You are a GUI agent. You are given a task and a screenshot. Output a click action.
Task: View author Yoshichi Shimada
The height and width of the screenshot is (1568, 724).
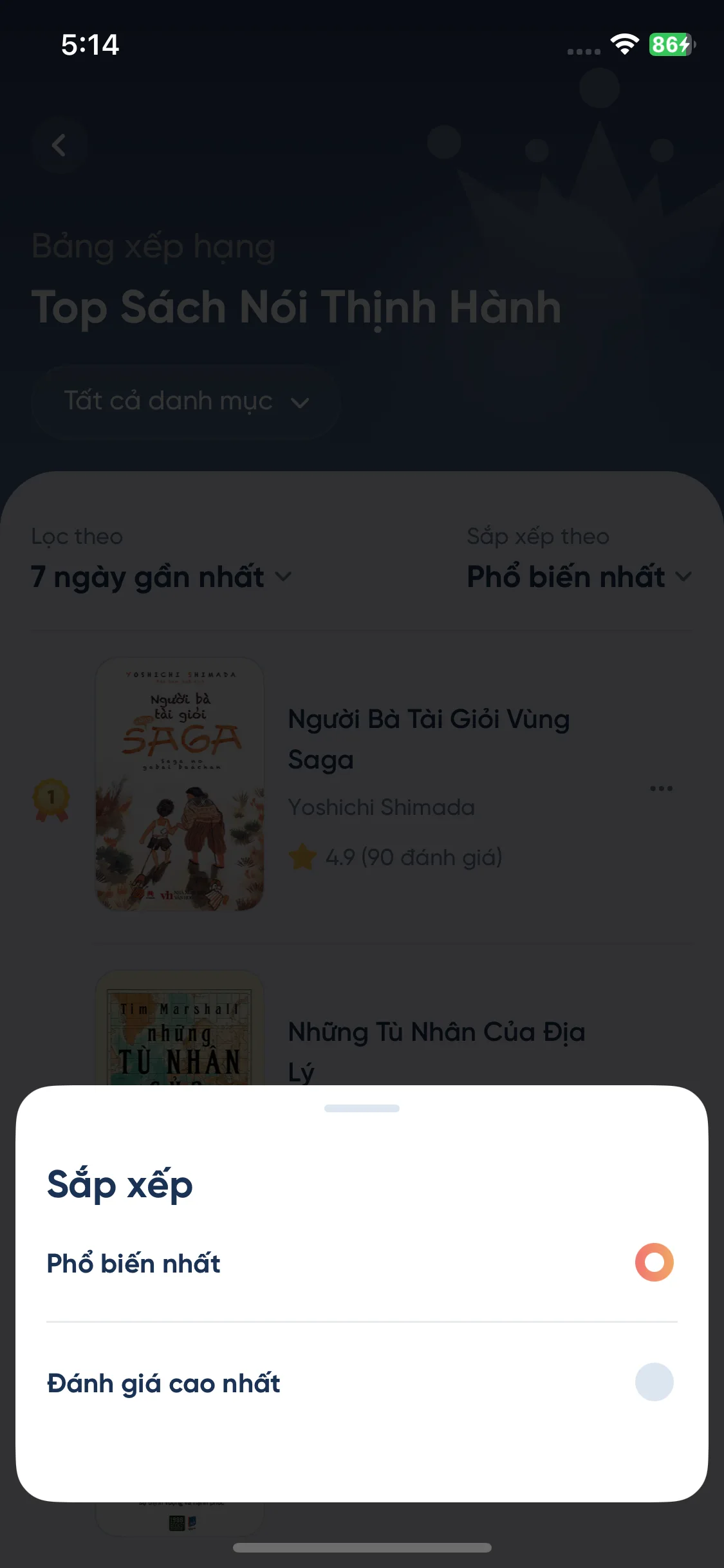point(381,808)
